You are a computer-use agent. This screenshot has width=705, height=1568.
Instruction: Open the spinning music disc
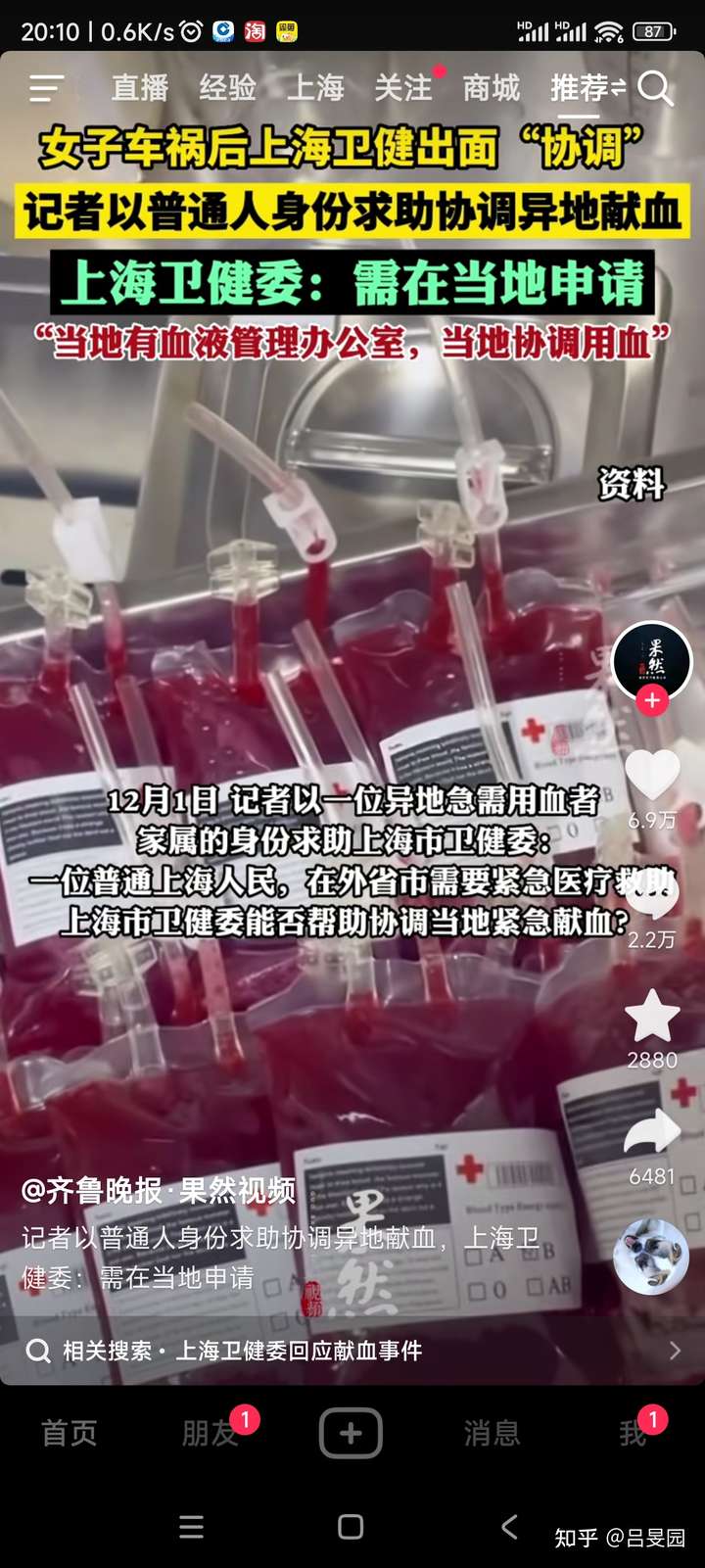[651, 1257]
